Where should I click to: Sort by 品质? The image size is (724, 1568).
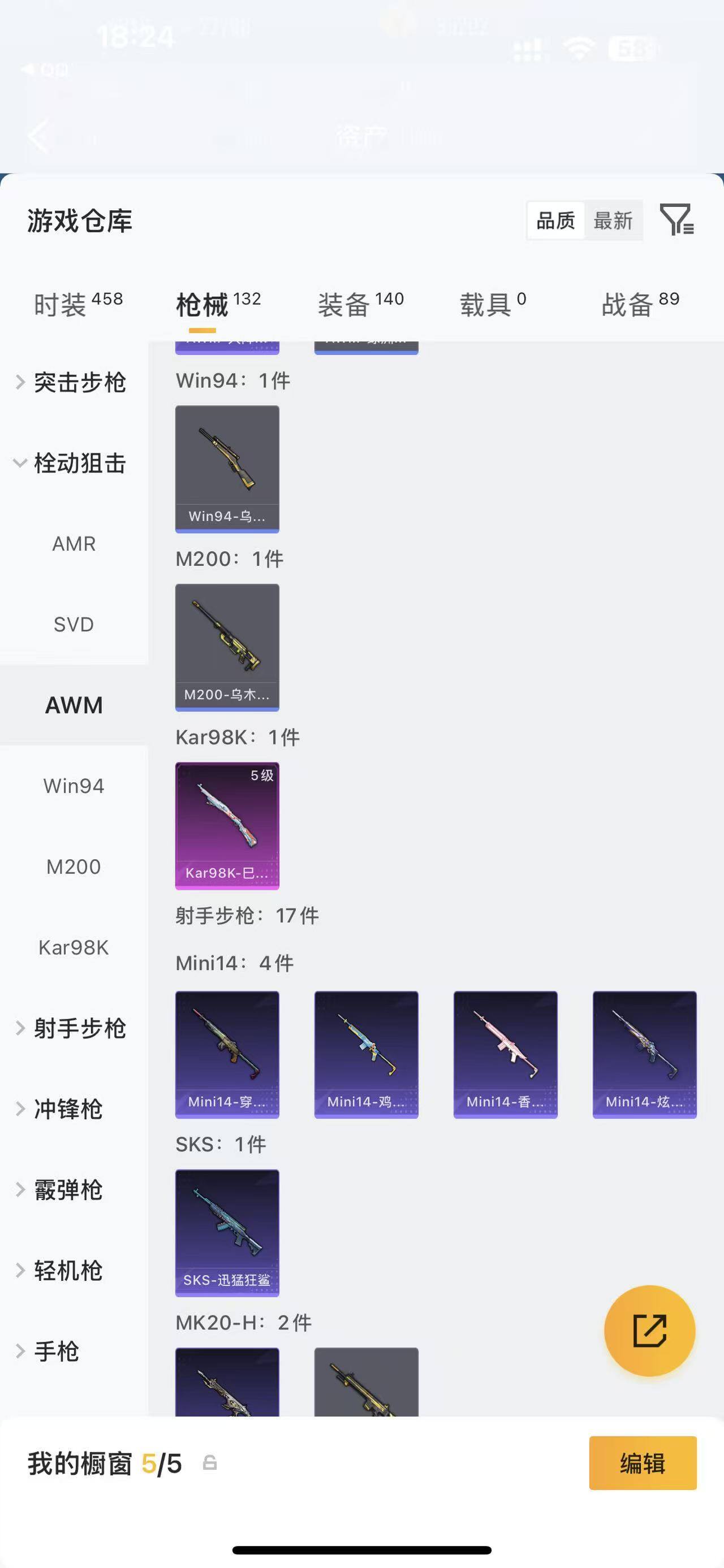tap(555, 220)
